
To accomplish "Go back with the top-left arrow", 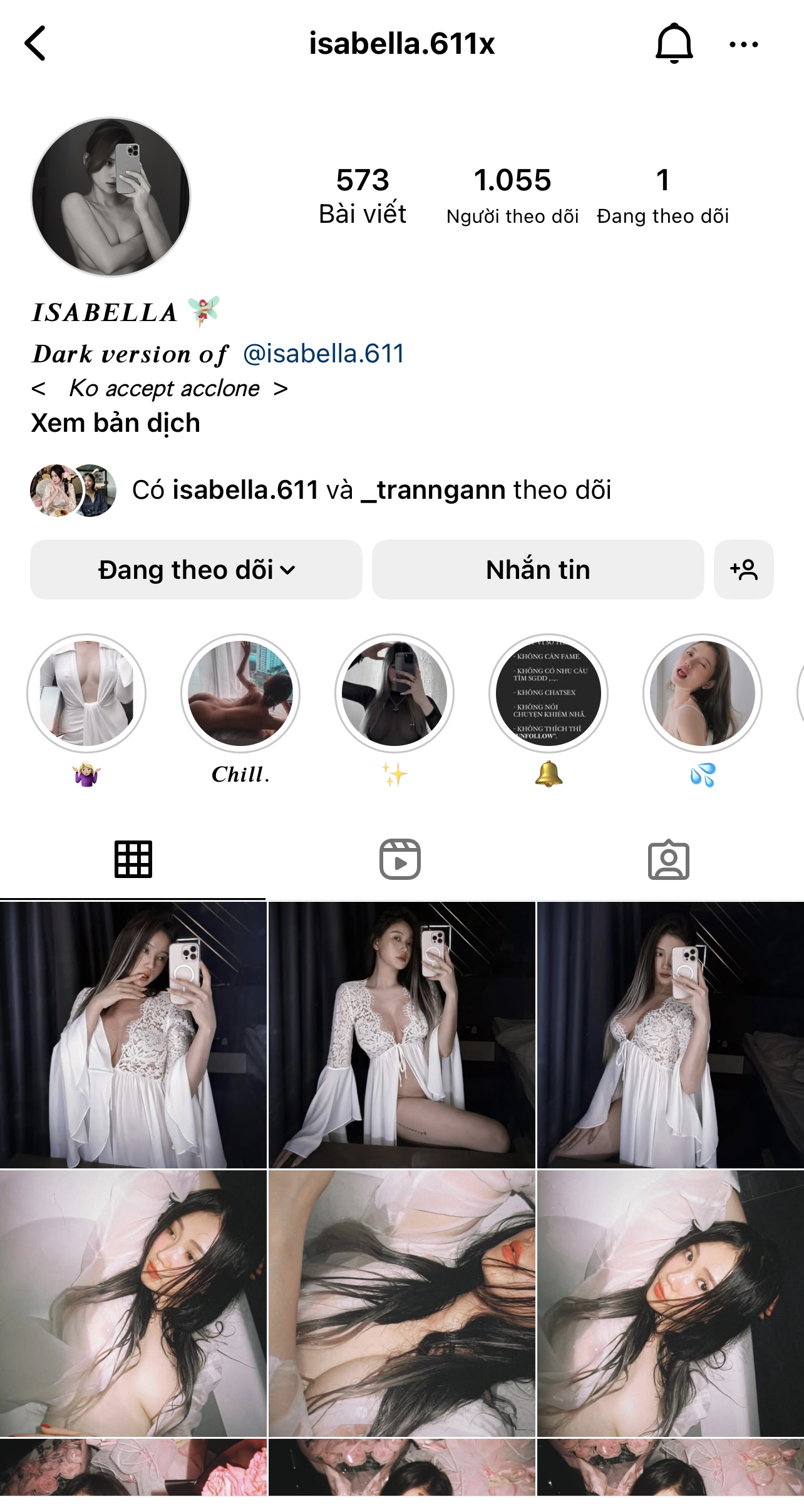I will coord(36,43).
